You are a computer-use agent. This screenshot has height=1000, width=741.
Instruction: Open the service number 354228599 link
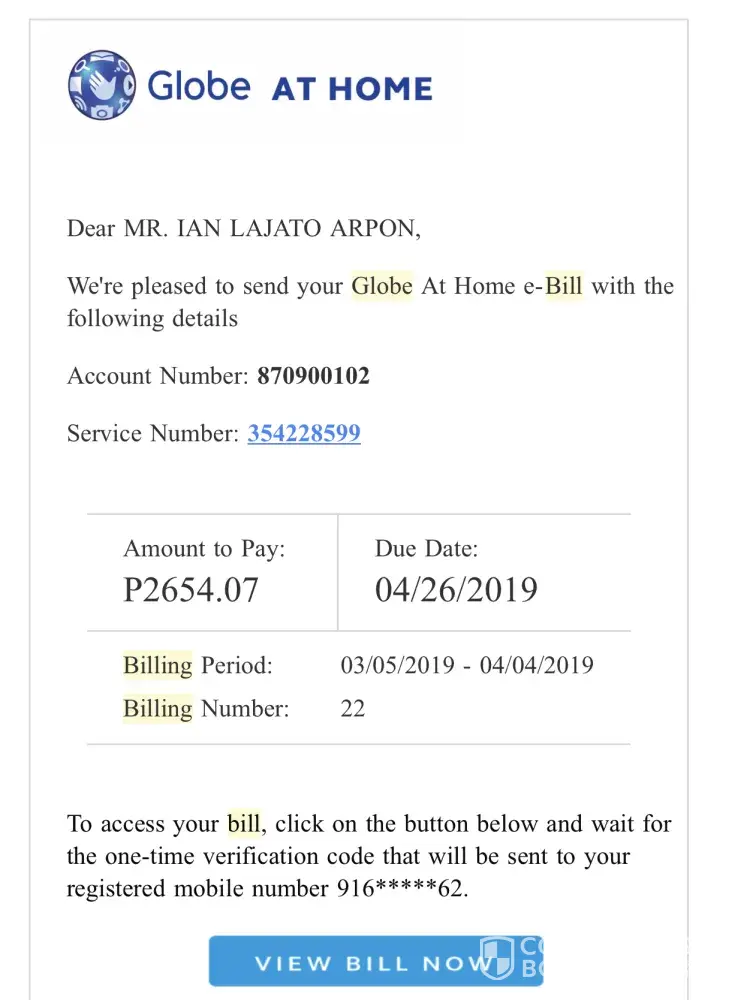click(304, 434)
